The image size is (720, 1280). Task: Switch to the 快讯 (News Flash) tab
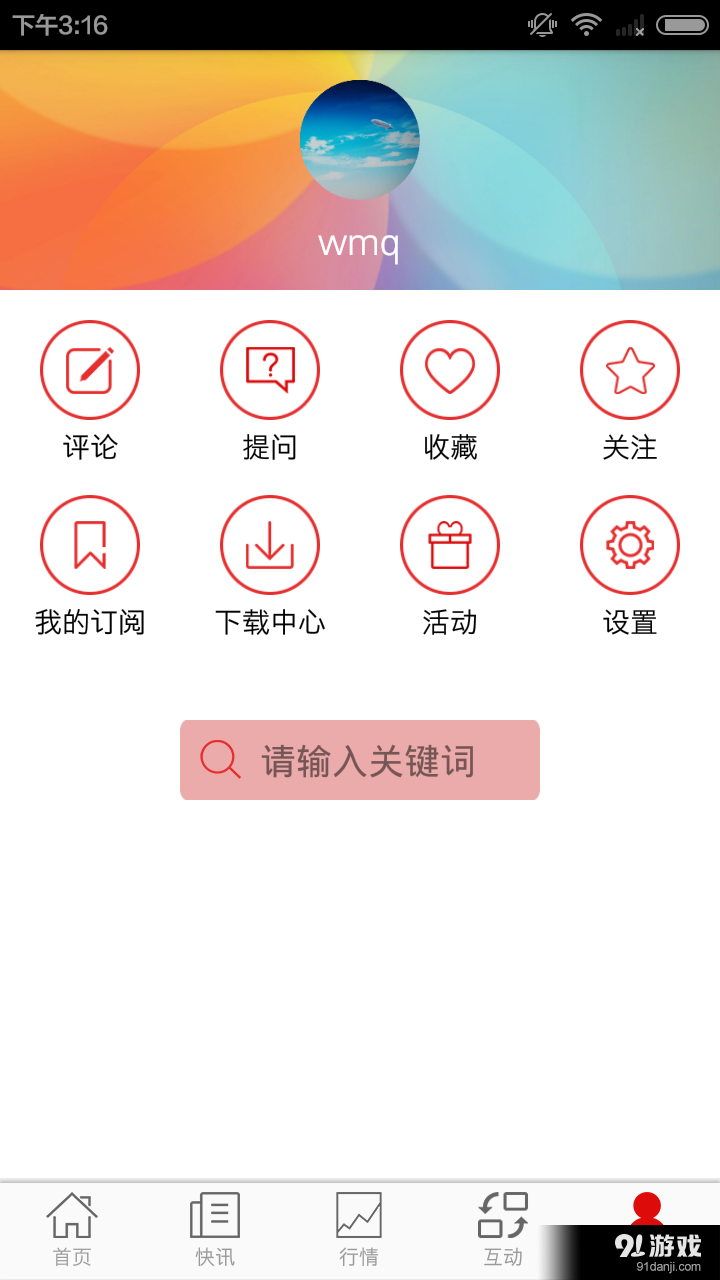click(215, 1228)
